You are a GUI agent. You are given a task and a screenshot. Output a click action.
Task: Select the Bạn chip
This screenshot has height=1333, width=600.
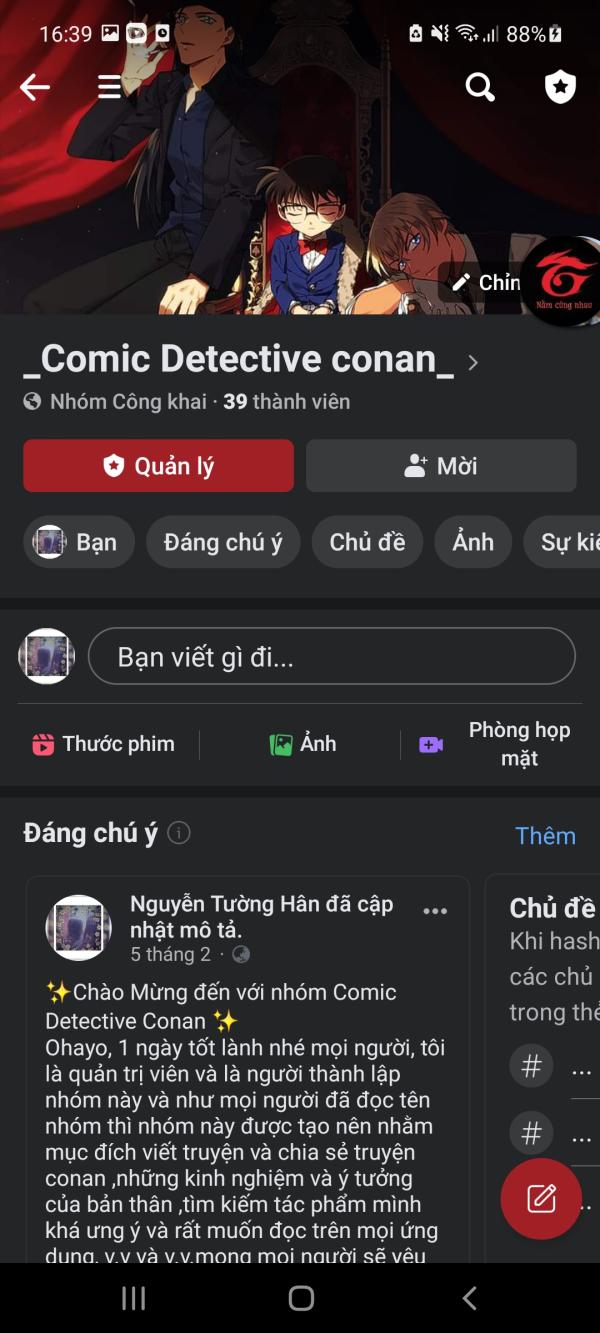click(79, 542)
